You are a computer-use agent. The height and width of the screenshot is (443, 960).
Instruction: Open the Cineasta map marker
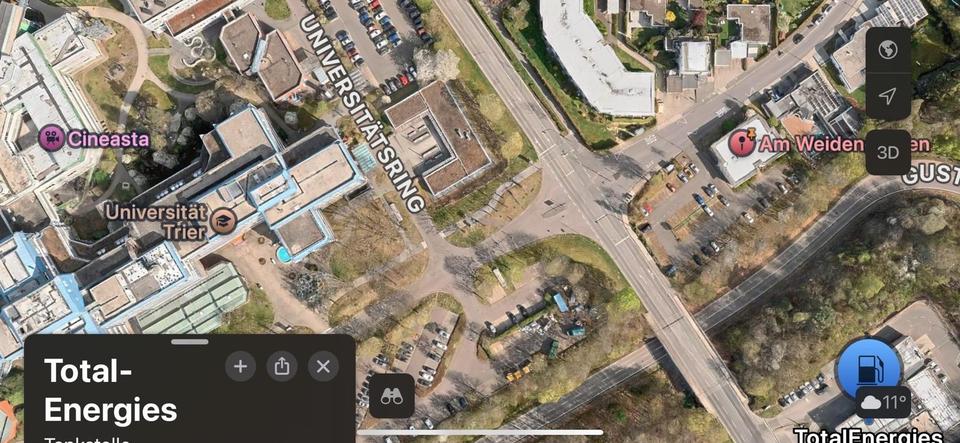(52, 138)
